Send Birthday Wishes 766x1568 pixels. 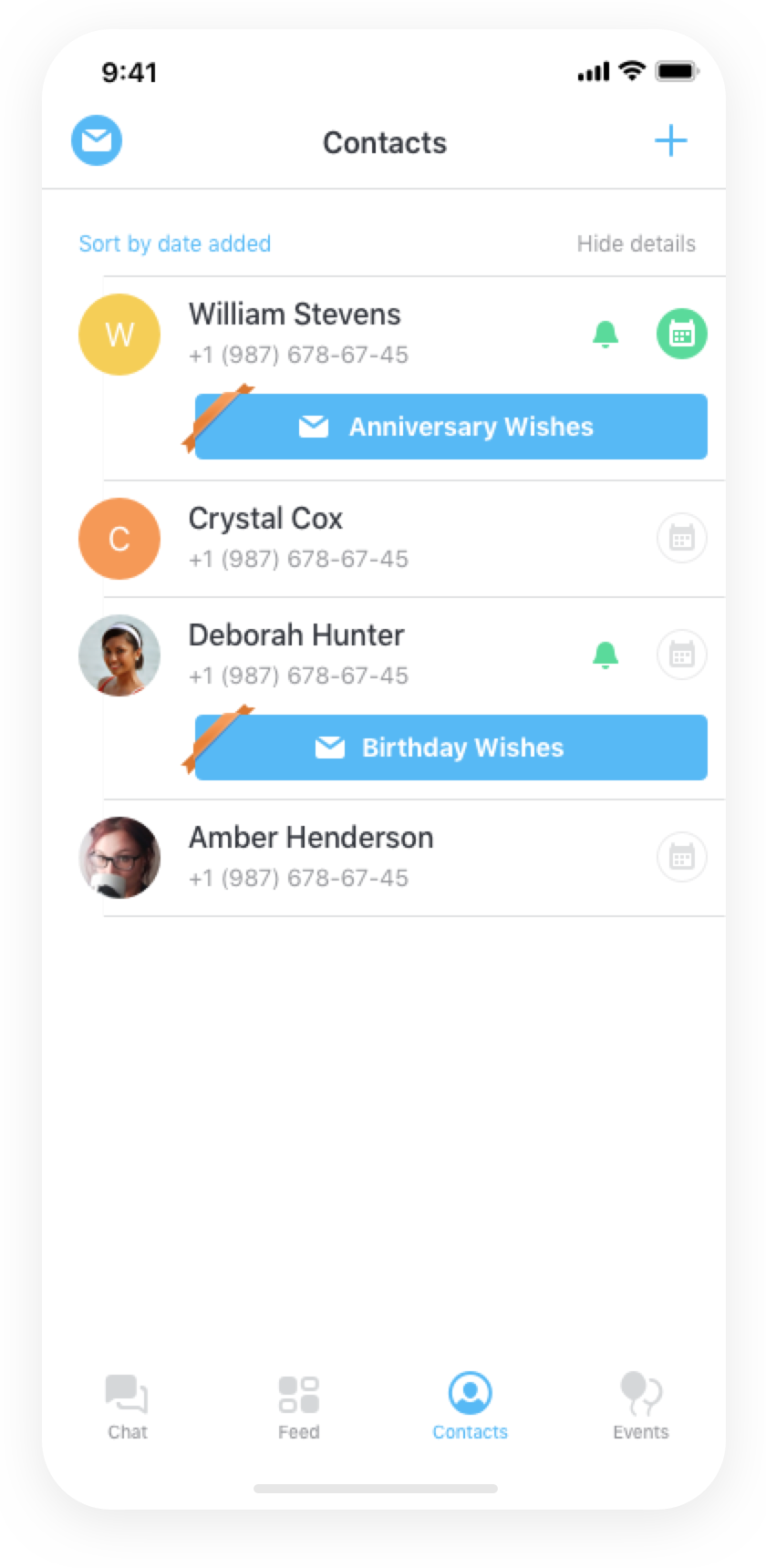pos(451,748)
